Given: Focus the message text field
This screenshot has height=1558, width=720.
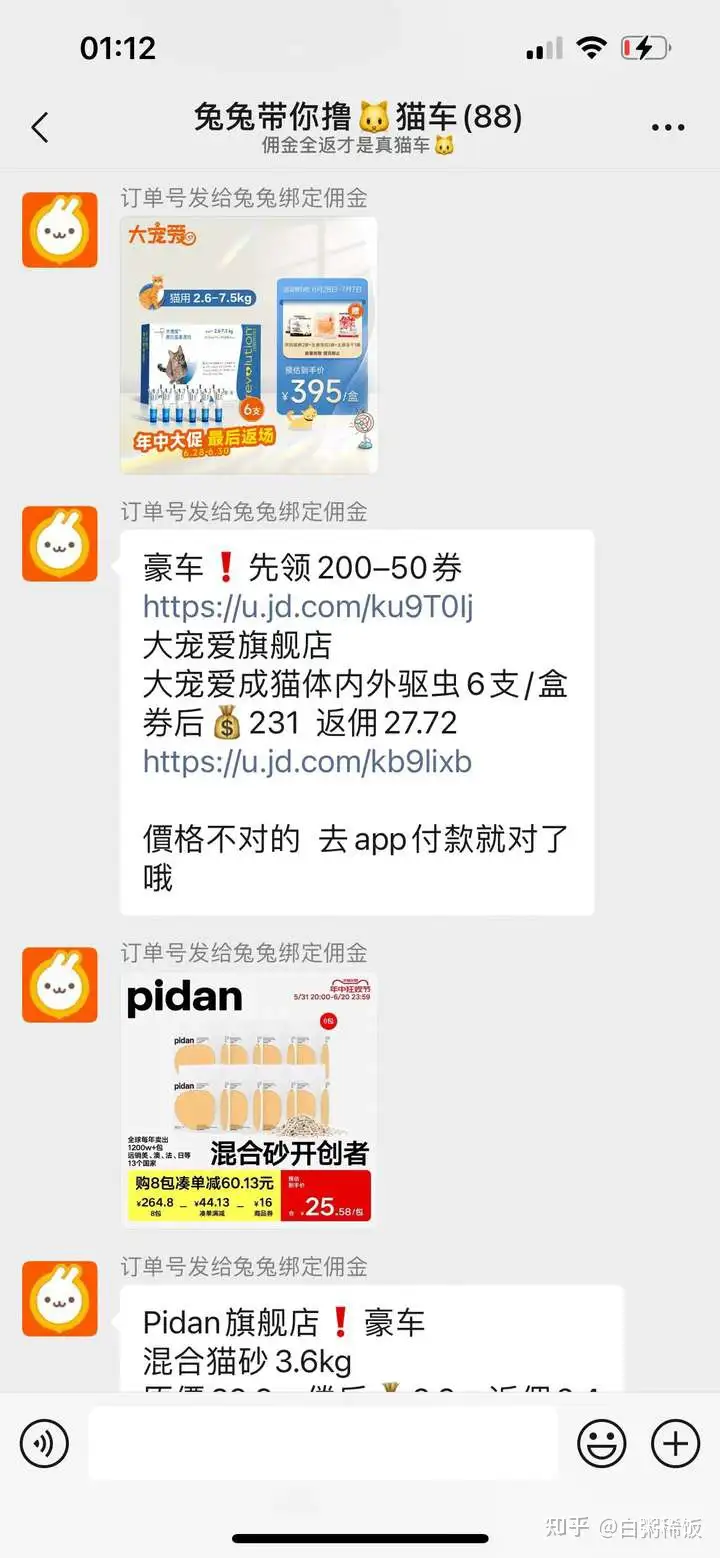Looking at the screenshot, I should (322, 1444).
